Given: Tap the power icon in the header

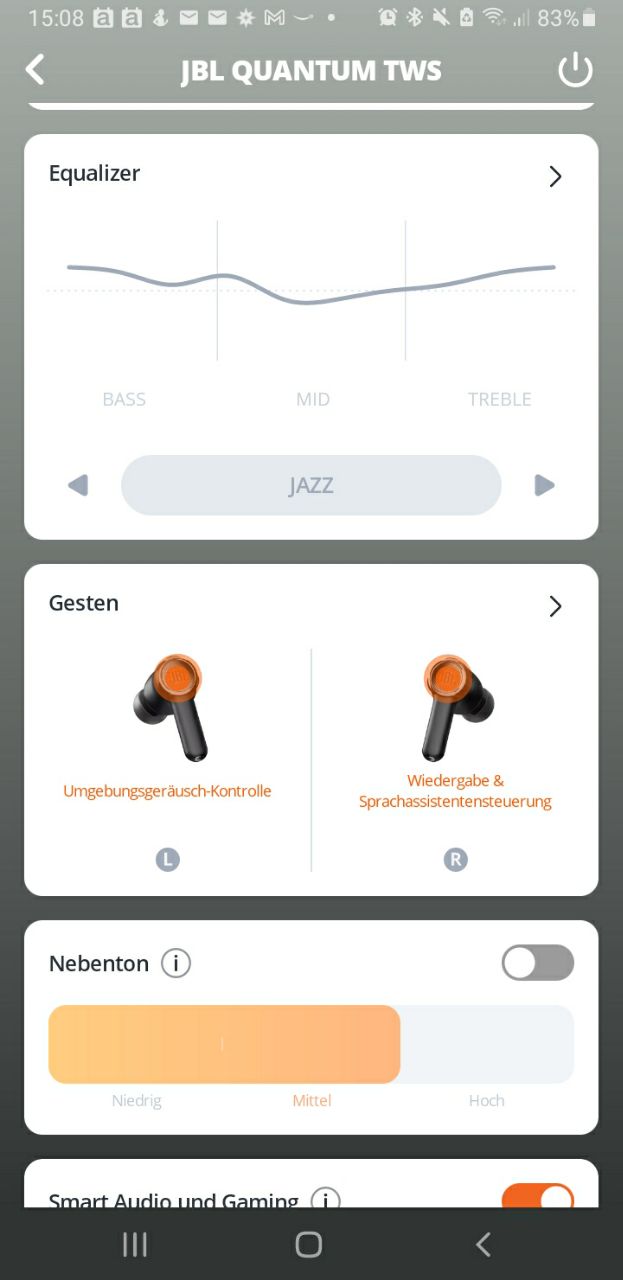Looking at the screenshot, I should click(x=575, y=71).
